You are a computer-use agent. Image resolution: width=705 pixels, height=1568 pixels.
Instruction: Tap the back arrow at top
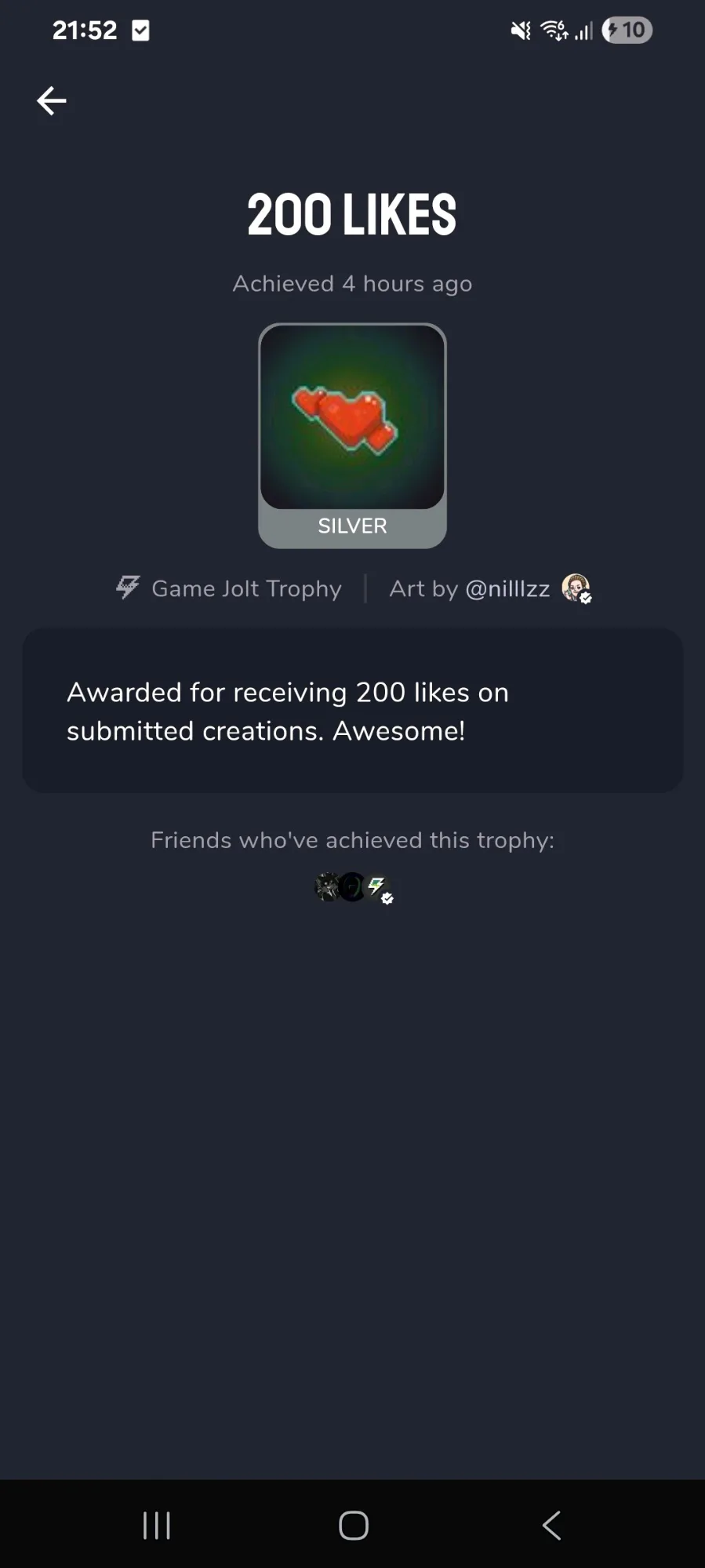[x=52, y=101]
